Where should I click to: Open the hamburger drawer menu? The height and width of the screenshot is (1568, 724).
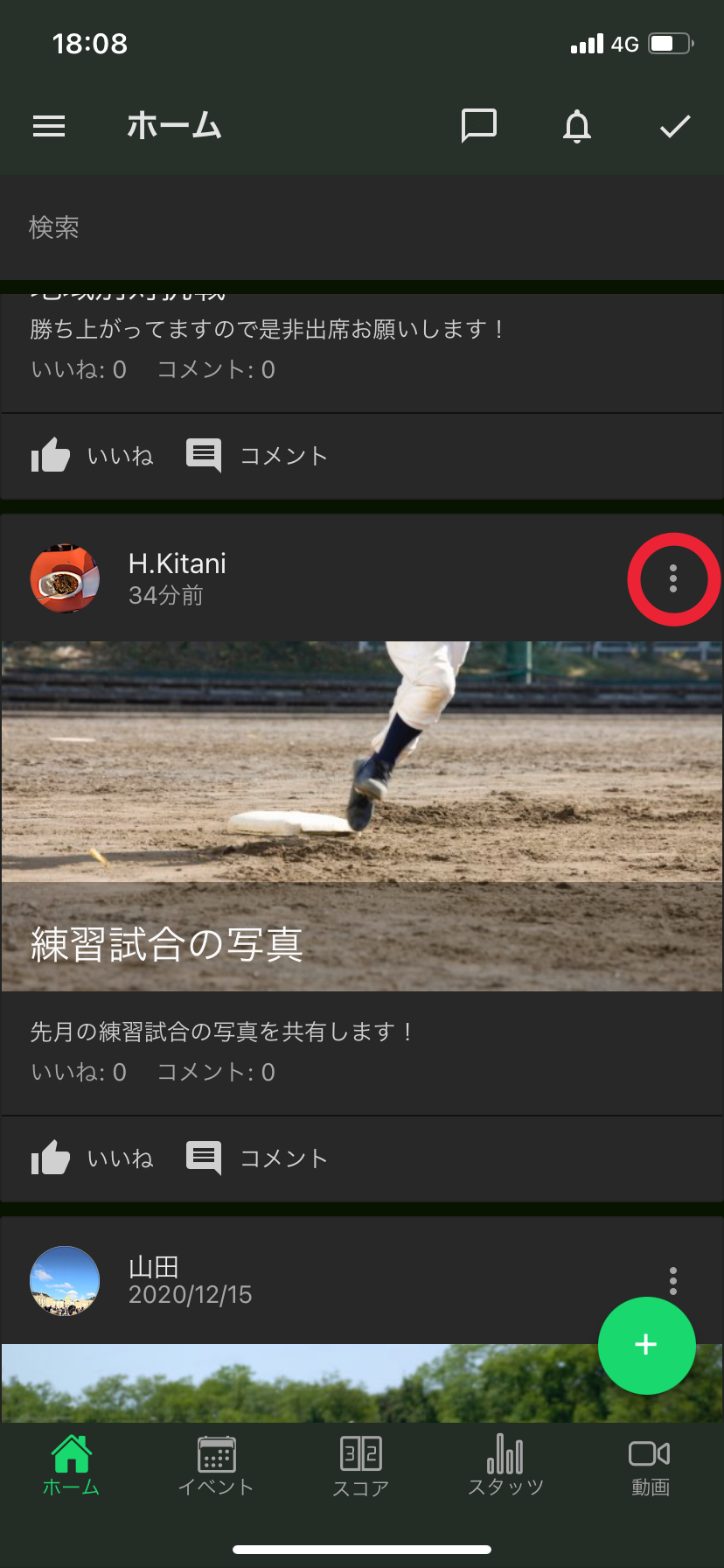point(49,127)
